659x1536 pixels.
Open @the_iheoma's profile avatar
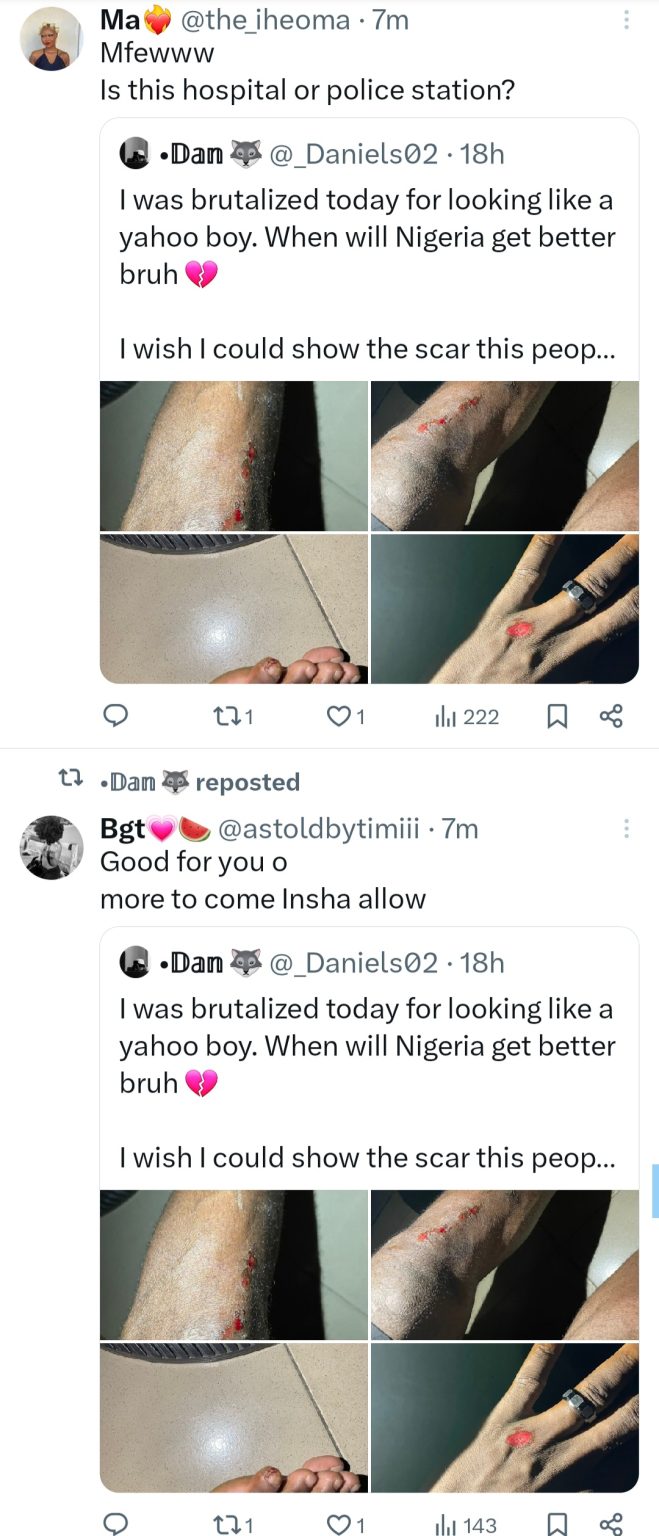click(52, 39)
